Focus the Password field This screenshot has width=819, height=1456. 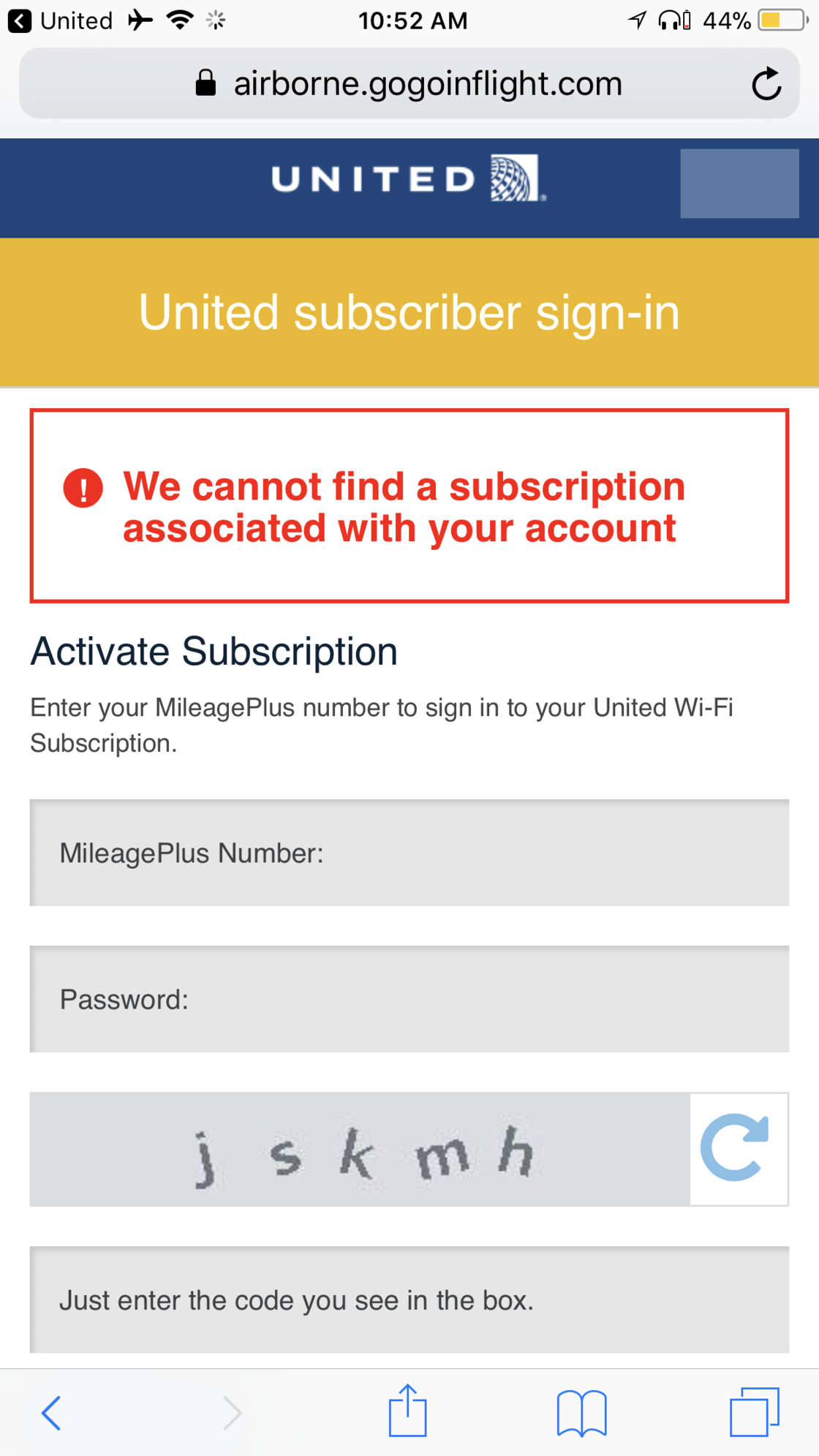tap(409, 999)
